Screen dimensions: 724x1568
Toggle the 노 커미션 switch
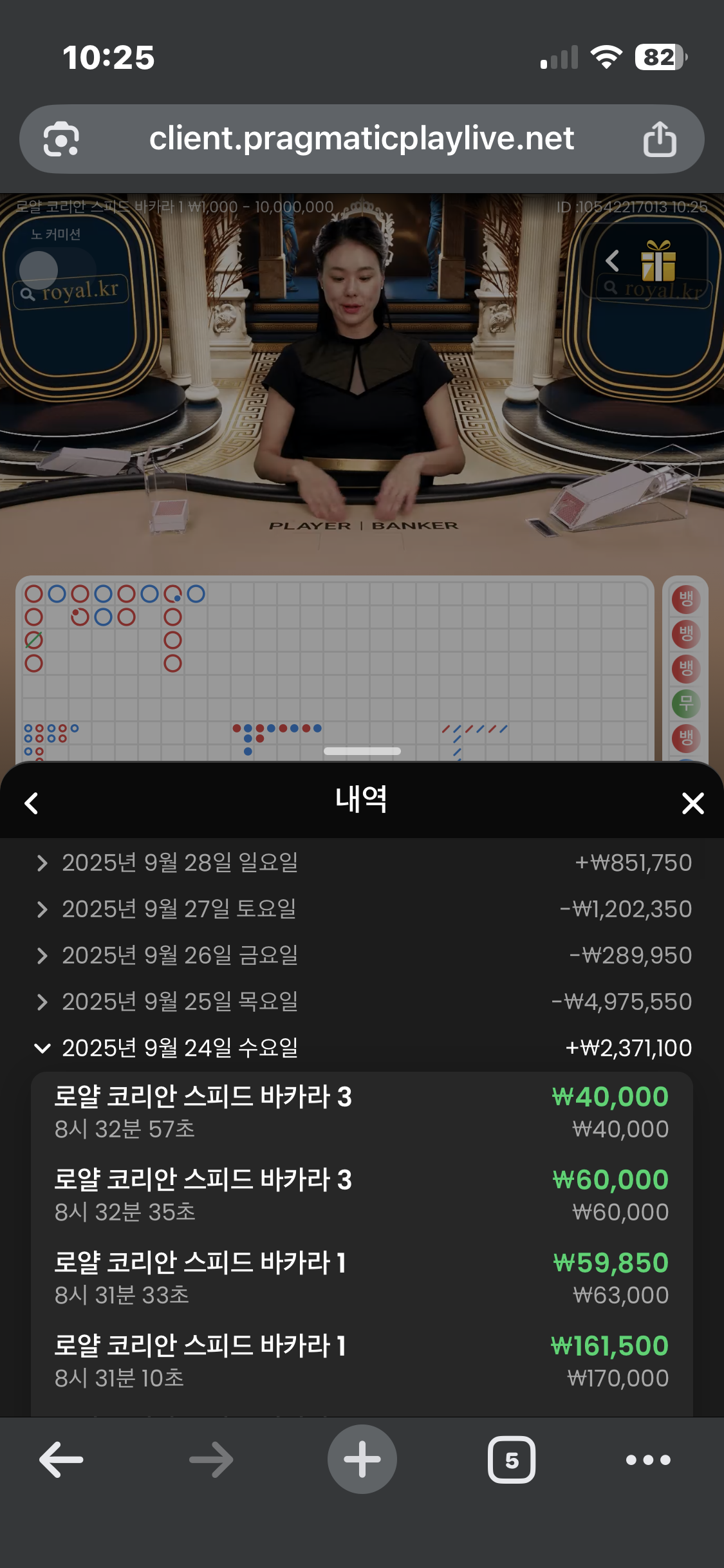coord(57,268)
